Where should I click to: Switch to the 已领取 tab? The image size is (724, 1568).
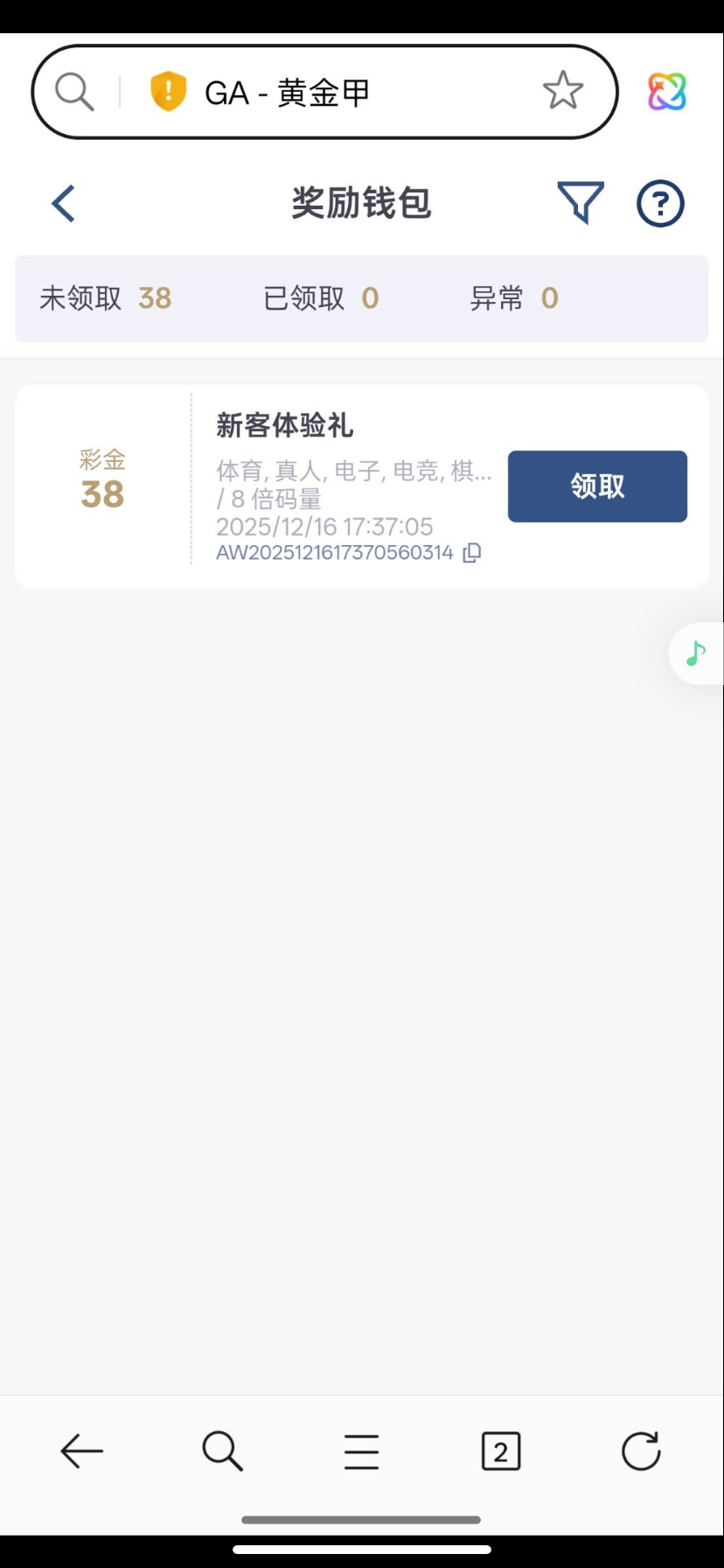click(320, 298)
